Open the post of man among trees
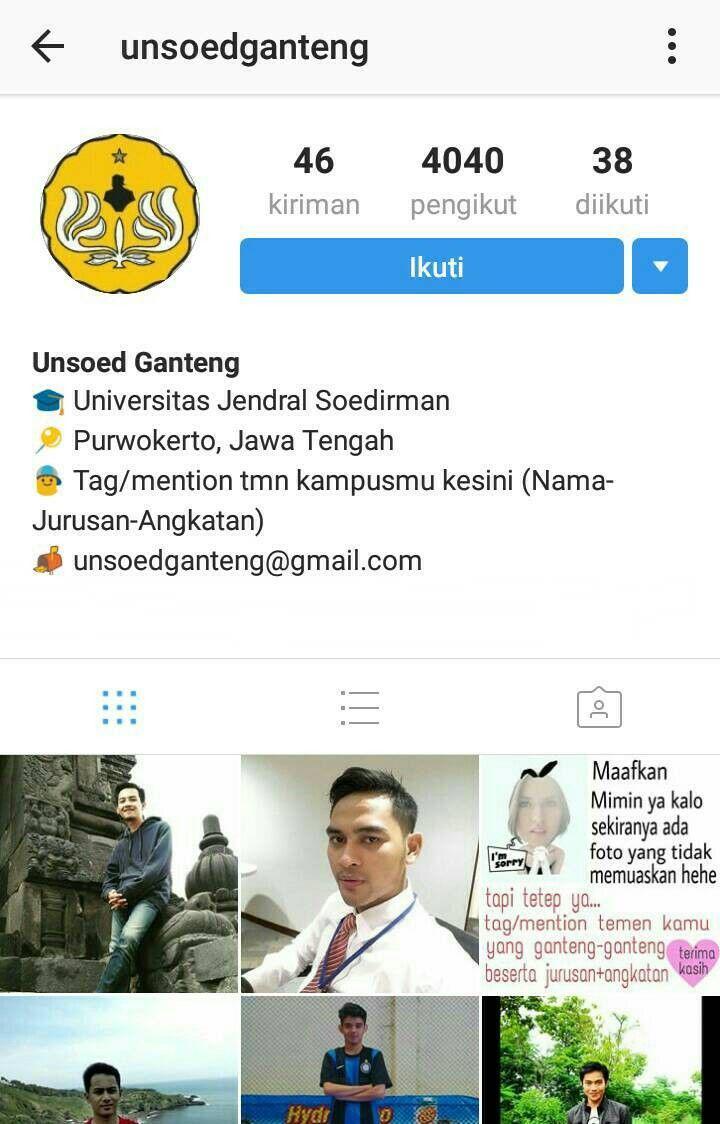The image size is (720, 1124). 600,1060
